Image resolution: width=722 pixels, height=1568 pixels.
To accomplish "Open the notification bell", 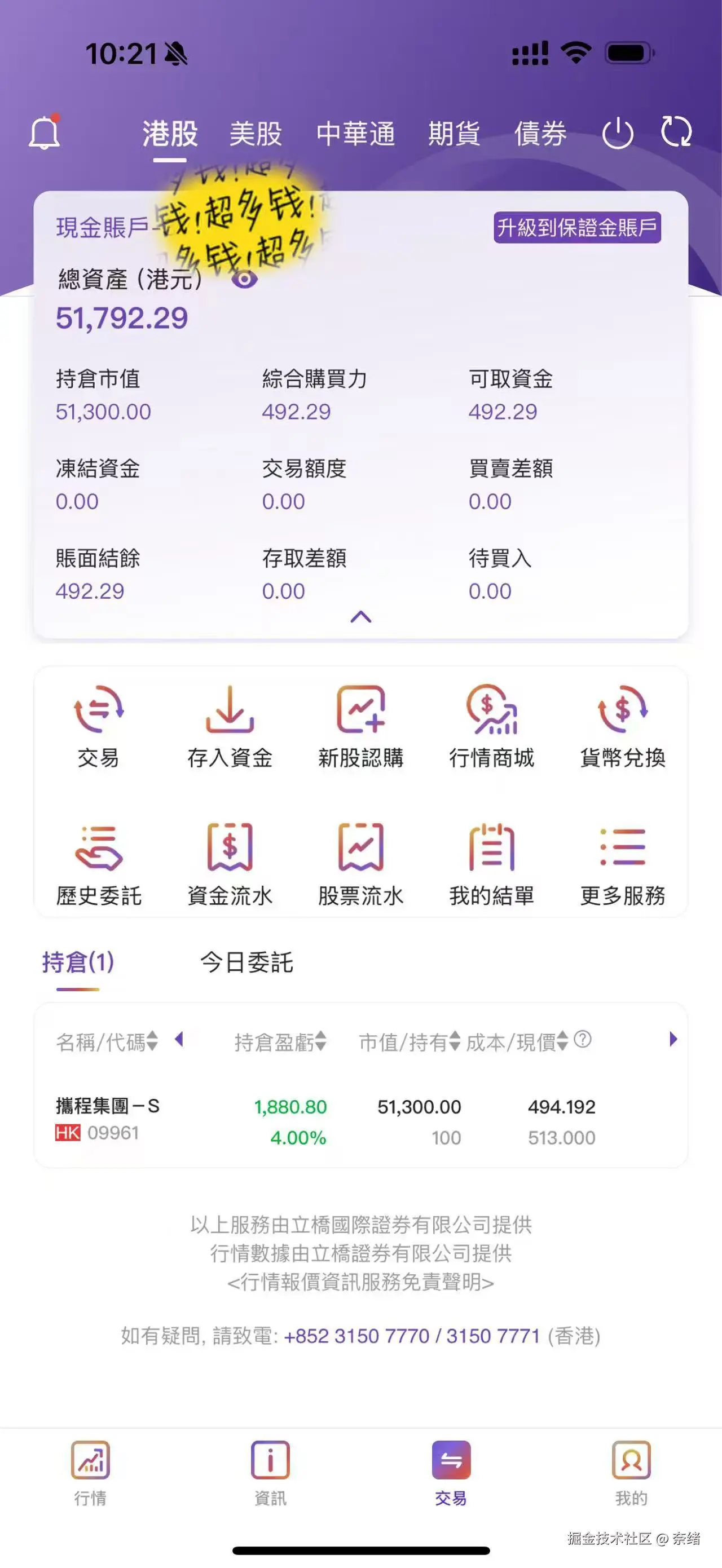I will 44,132.
